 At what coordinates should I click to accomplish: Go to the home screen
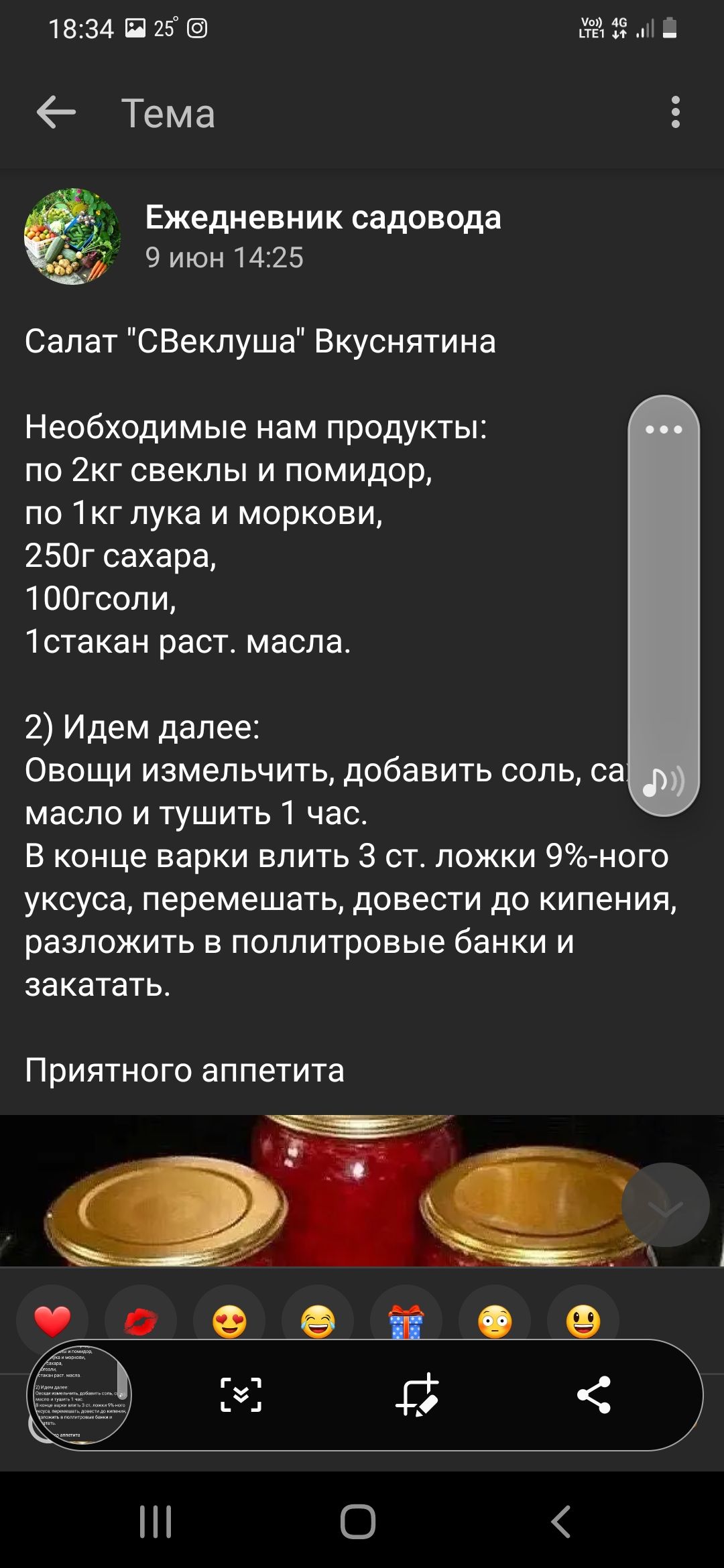pyautogui.click(x=358, y=1521)
